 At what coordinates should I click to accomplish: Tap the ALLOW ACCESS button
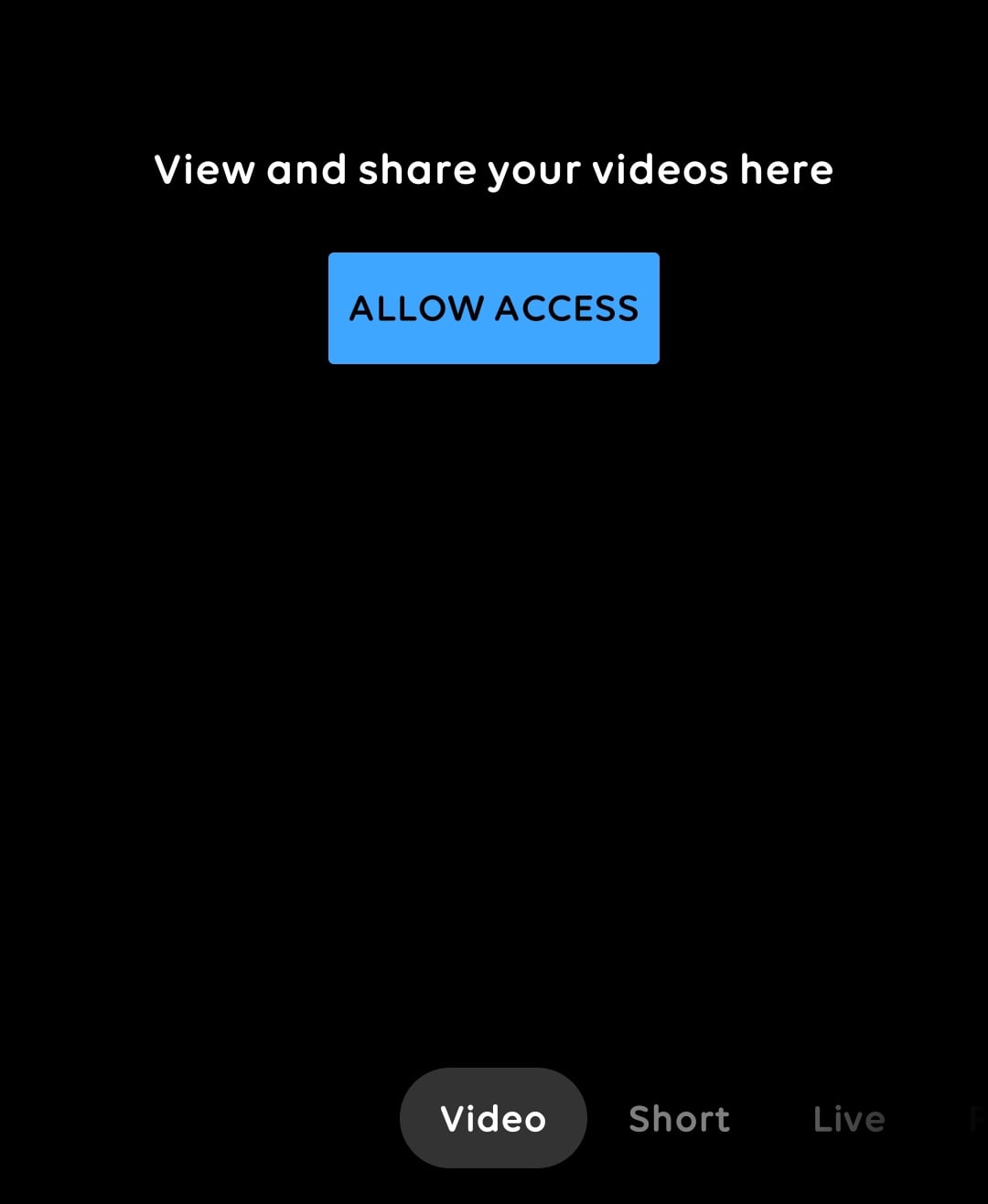pos(494,308)
